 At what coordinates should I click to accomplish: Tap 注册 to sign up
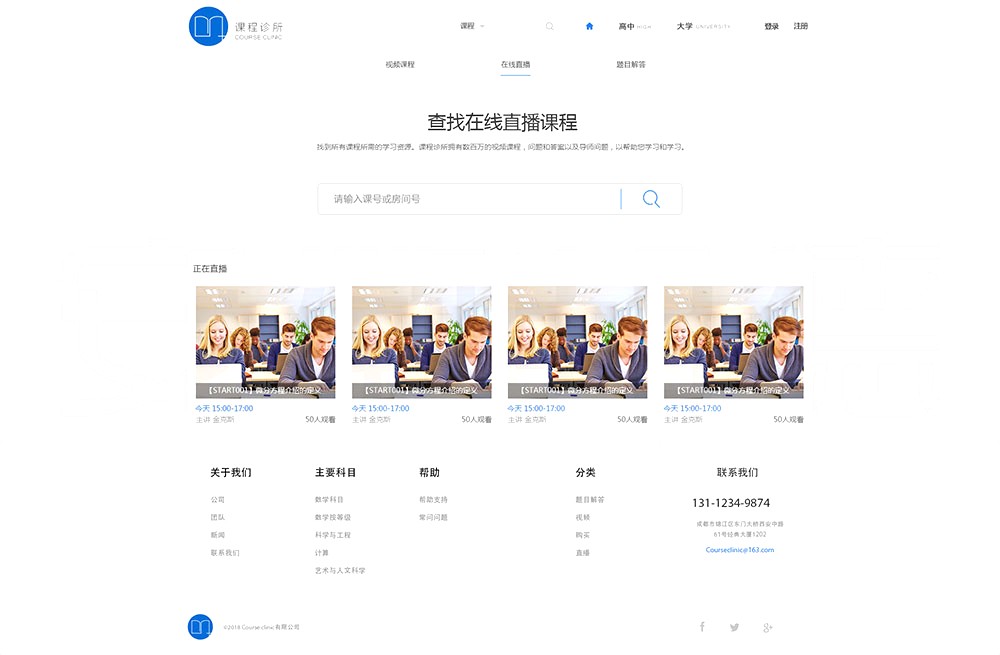click(x=801, y=27)
